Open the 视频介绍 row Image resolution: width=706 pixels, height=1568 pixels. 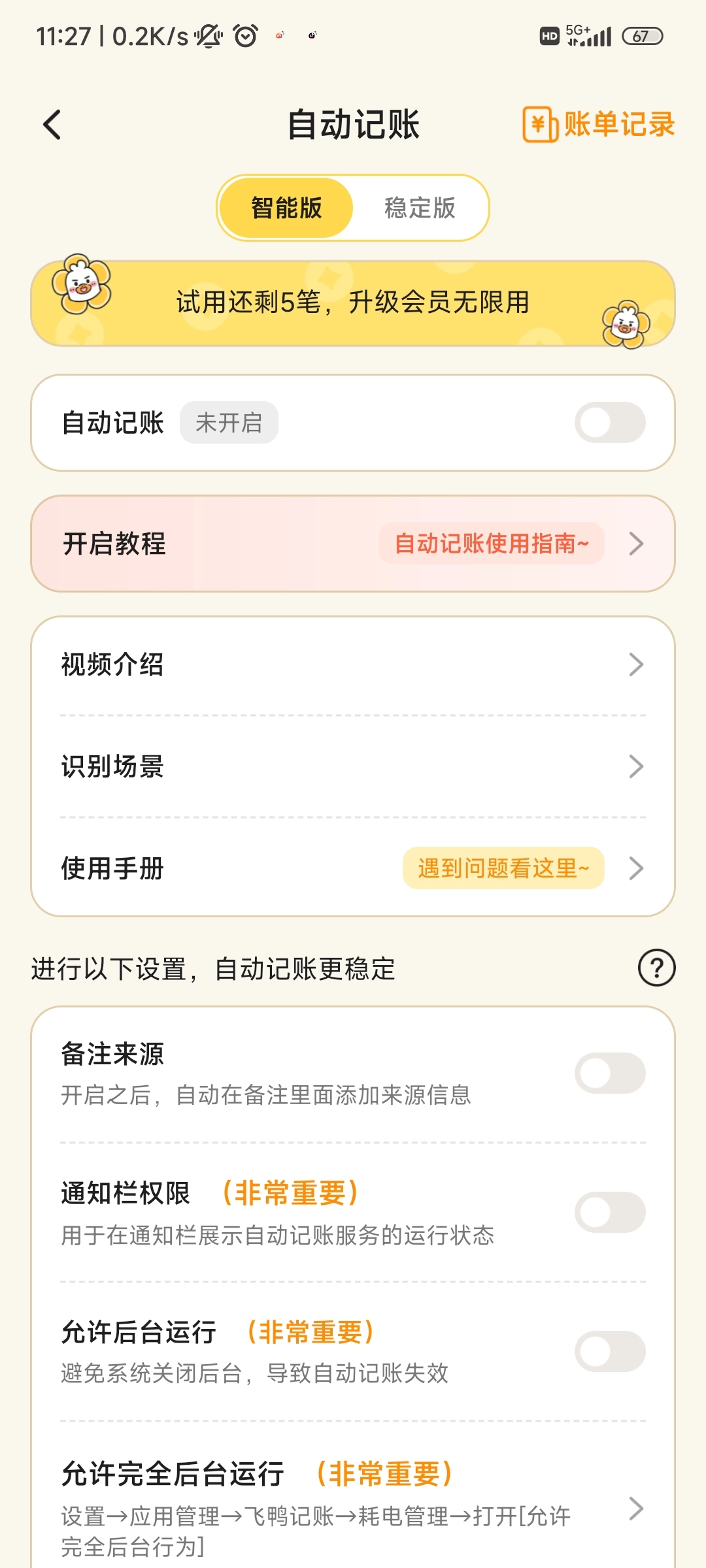[x=353, y=665]
